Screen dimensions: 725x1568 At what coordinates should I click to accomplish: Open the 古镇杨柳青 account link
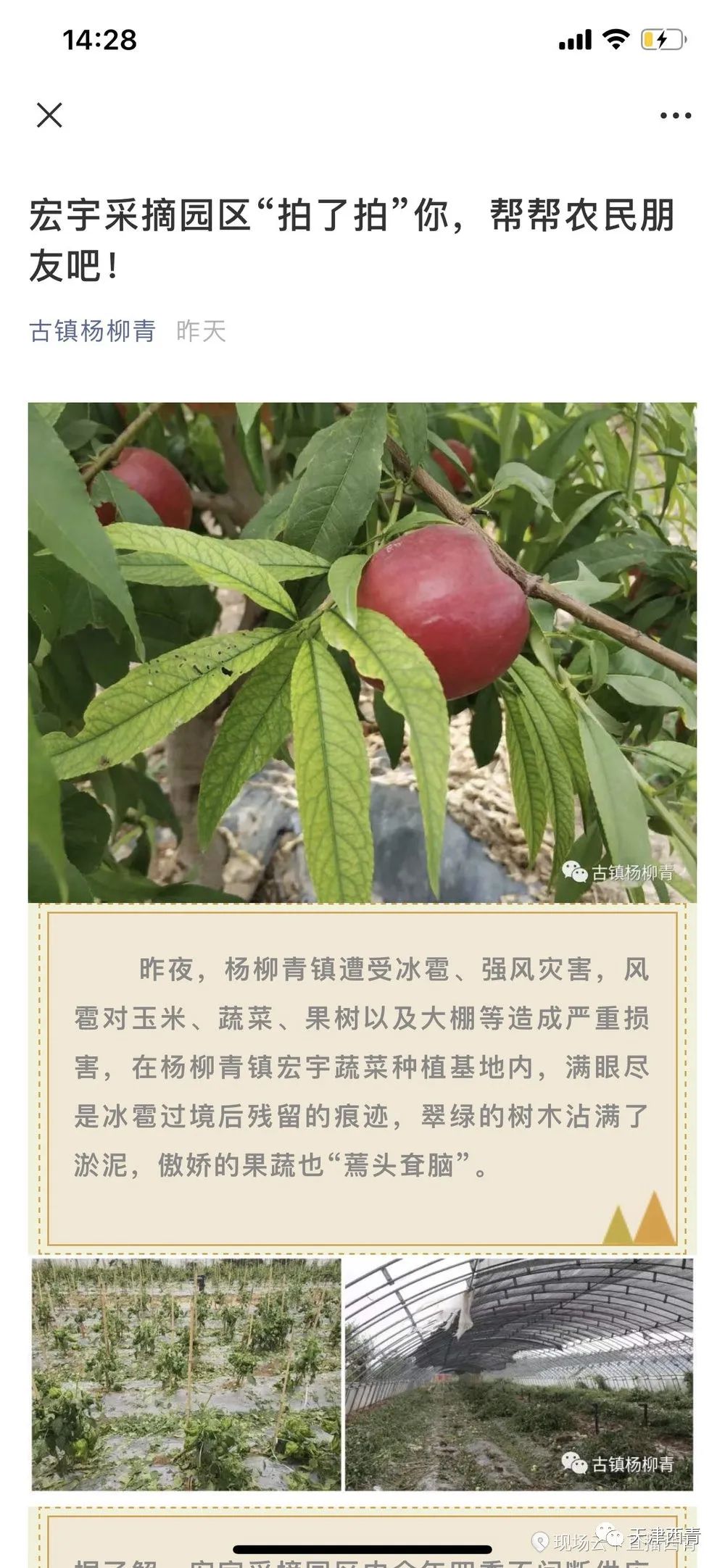click(92, 331)
